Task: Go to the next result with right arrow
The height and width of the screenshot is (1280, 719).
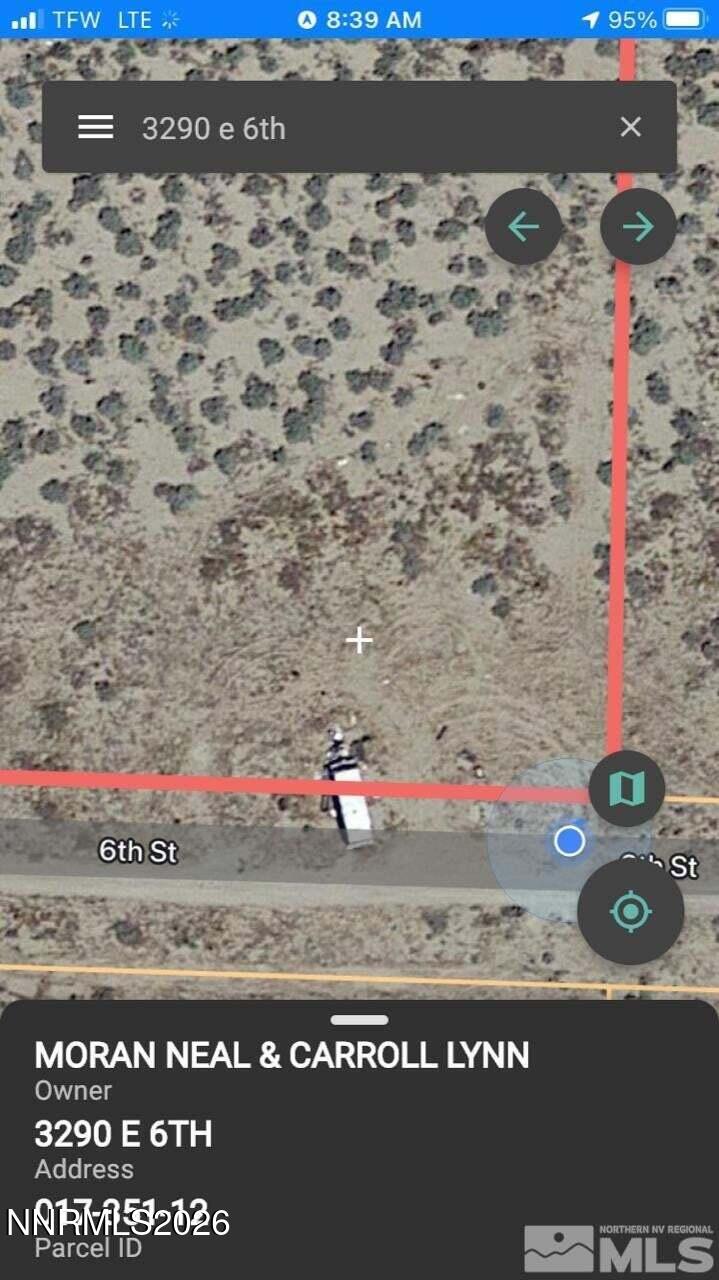Action: click(637, 227)
